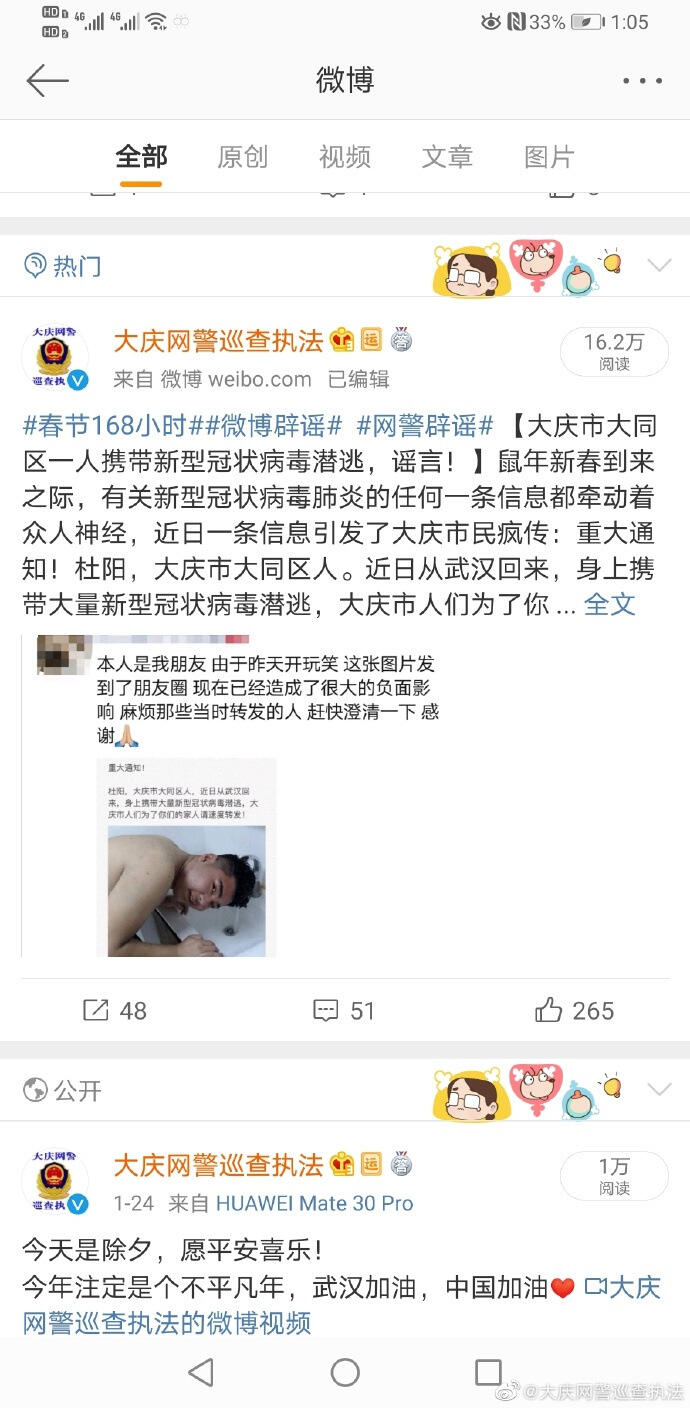Open the three-dot overflow menu

click(x=642, y=81)
